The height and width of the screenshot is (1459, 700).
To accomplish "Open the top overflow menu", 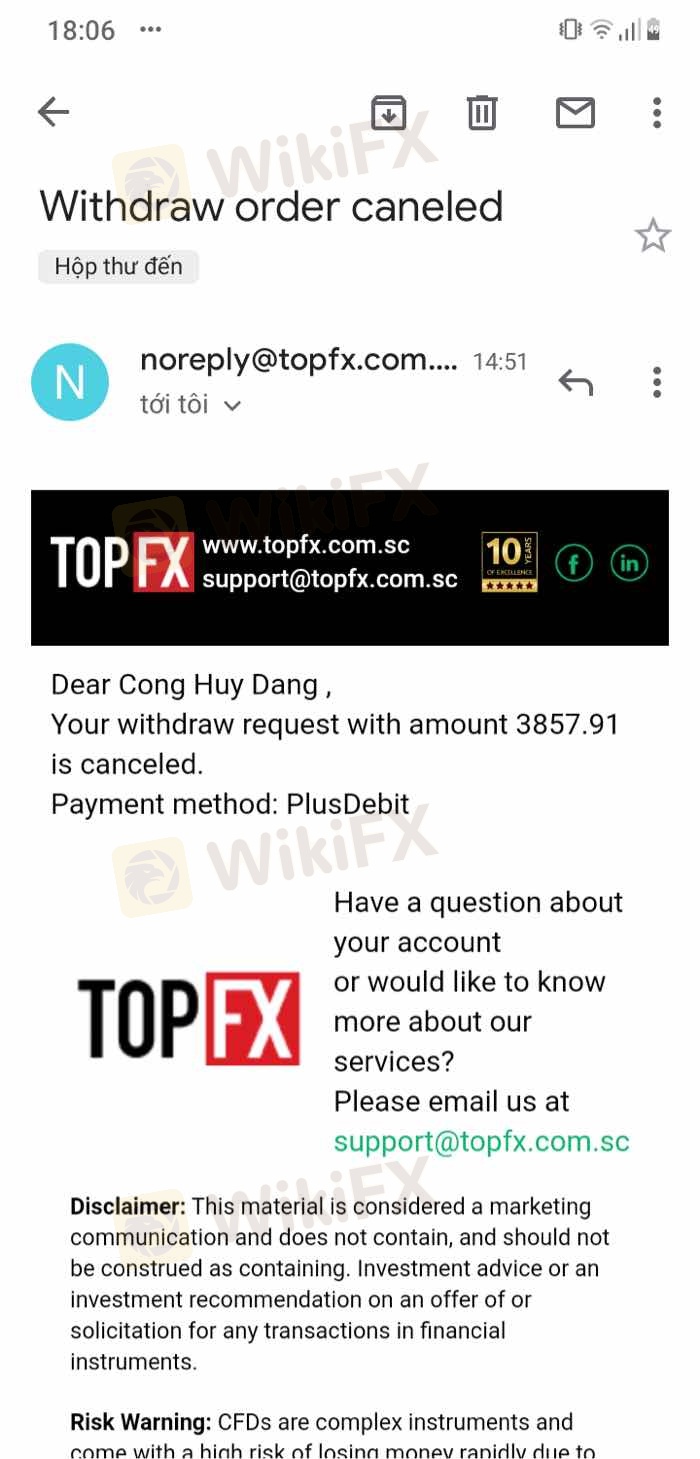I will [656, 112].
